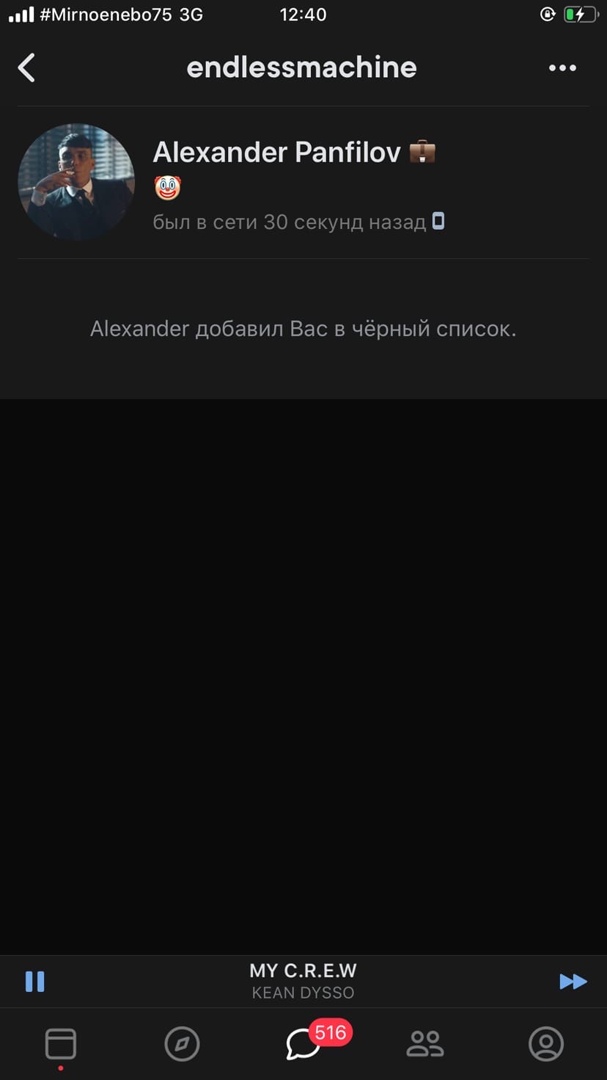Open messages with 516 unread
The height and width of the screenshot is (1080, 607).
coord(304,1044)
